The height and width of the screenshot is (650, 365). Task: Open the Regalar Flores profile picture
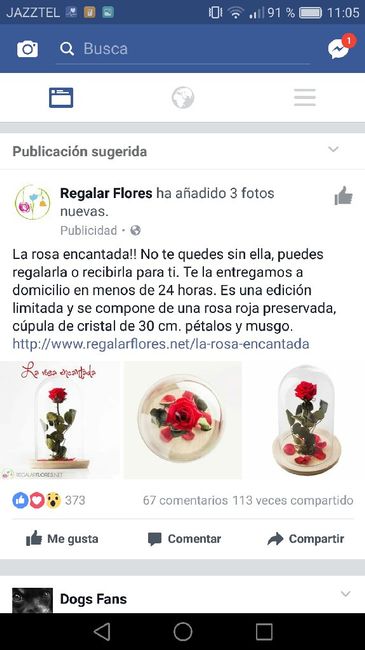[32, 202]
